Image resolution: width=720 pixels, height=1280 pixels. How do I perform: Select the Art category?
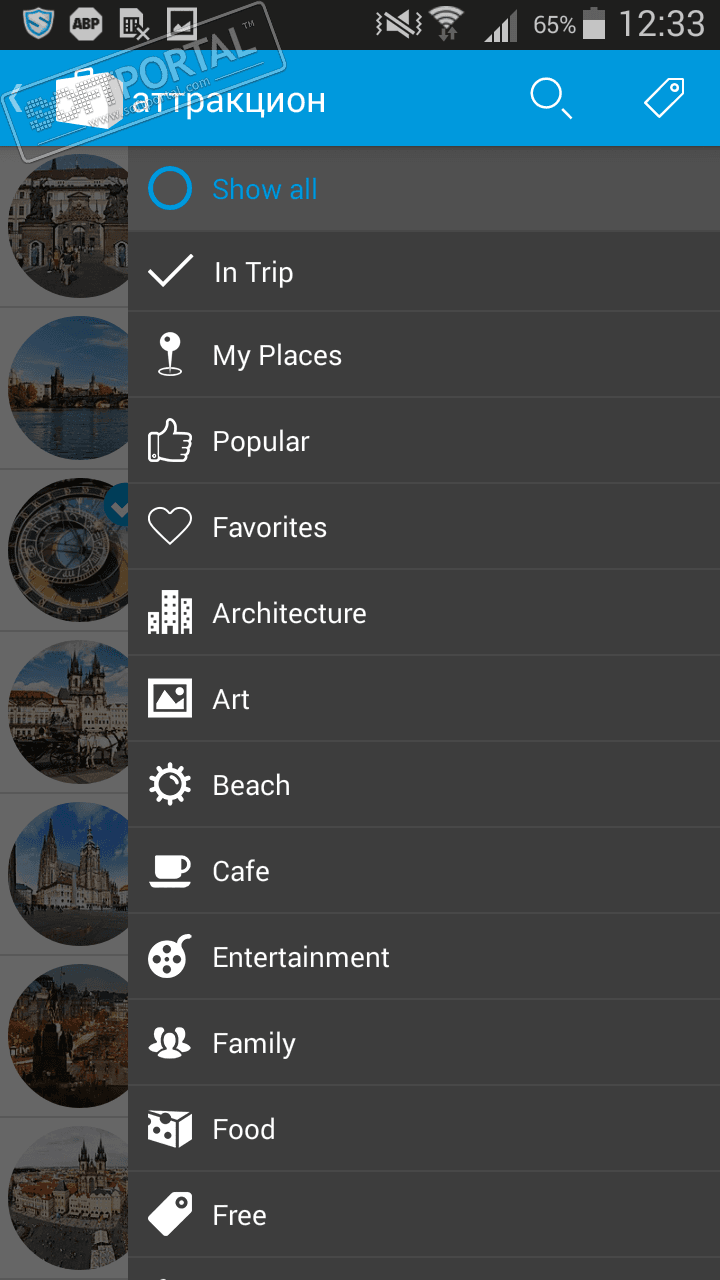point(231,700)
